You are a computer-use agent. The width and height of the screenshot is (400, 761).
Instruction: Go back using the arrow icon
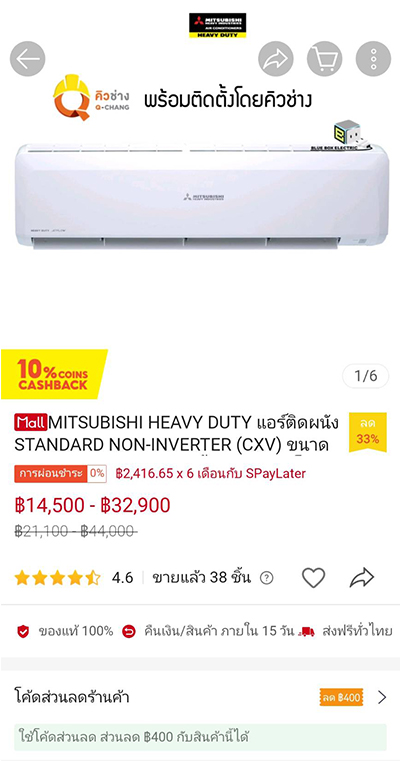pos(28,59)
